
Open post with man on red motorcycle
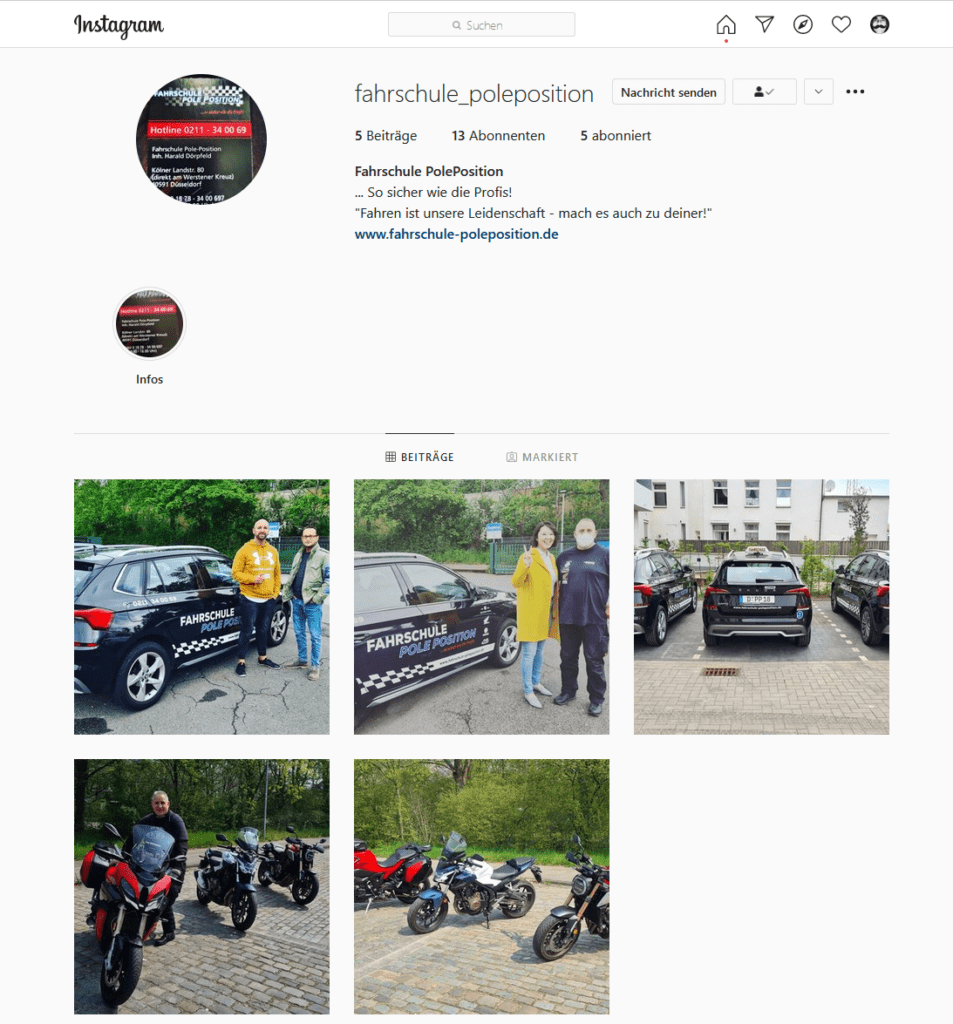pyautogui.click(x=201, y=886)
